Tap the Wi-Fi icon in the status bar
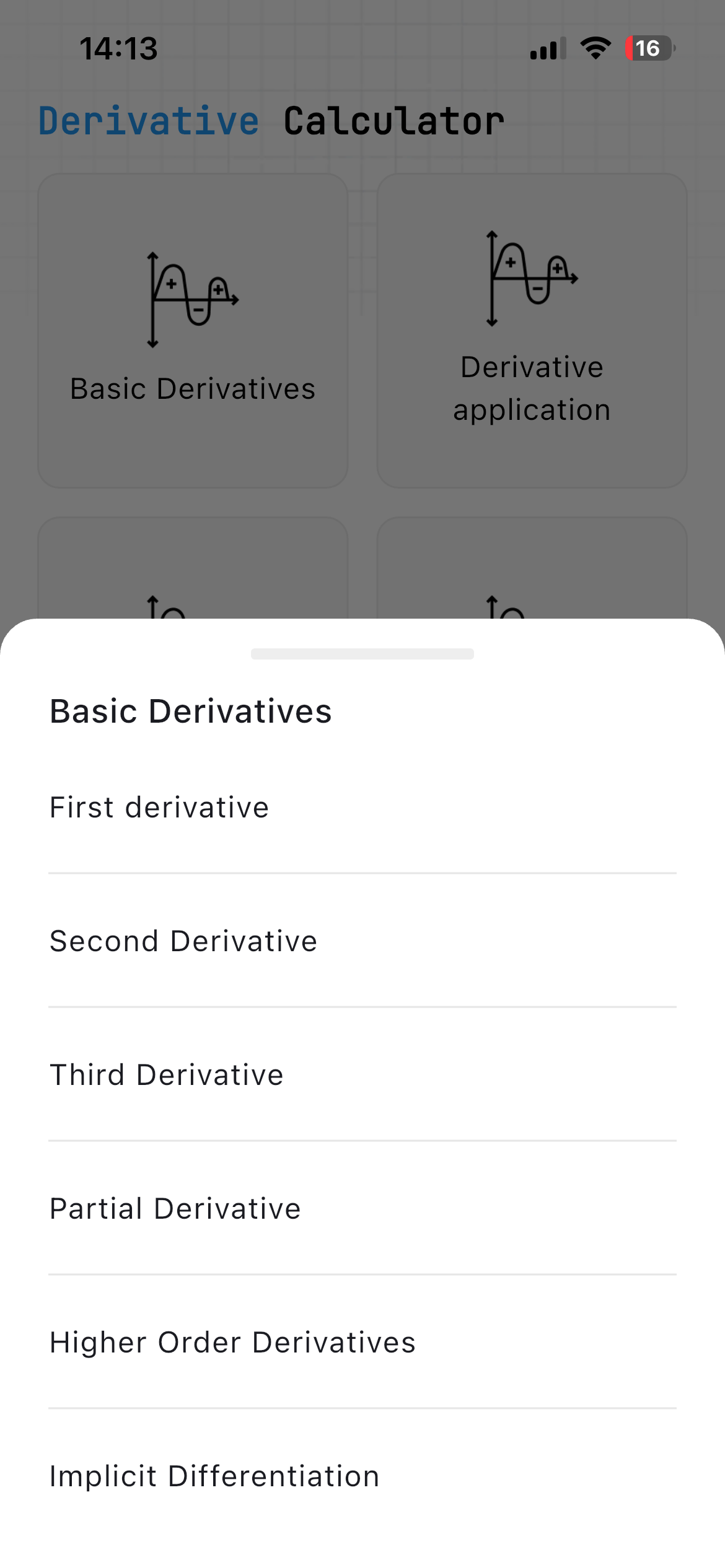Viewport: 725px width, 1568px height. (x=595, y=48)
